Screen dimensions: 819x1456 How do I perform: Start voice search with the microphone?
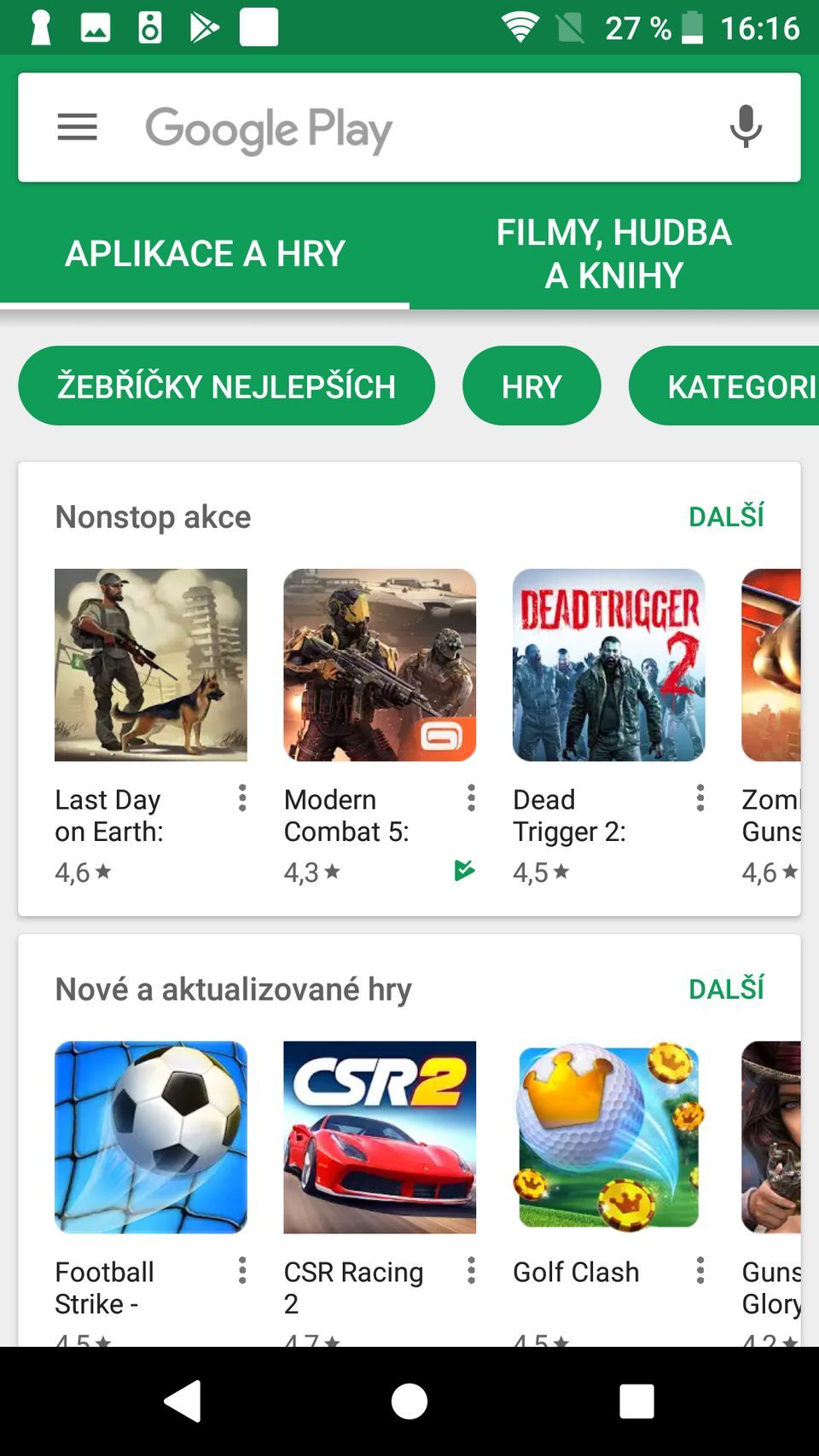click(745, 127)
